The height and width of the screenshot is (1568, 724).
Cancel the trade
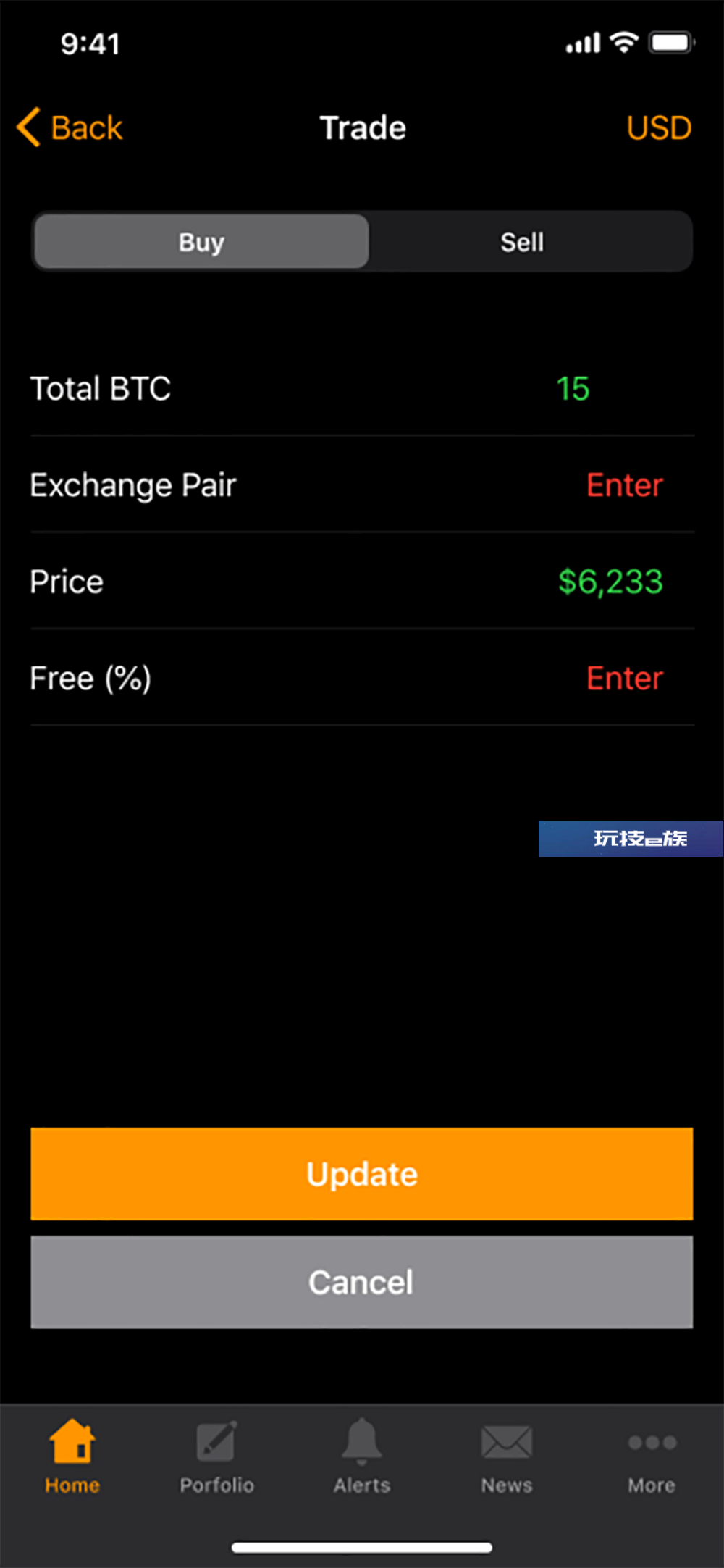pyautogui.click(x=362, y=1282)
